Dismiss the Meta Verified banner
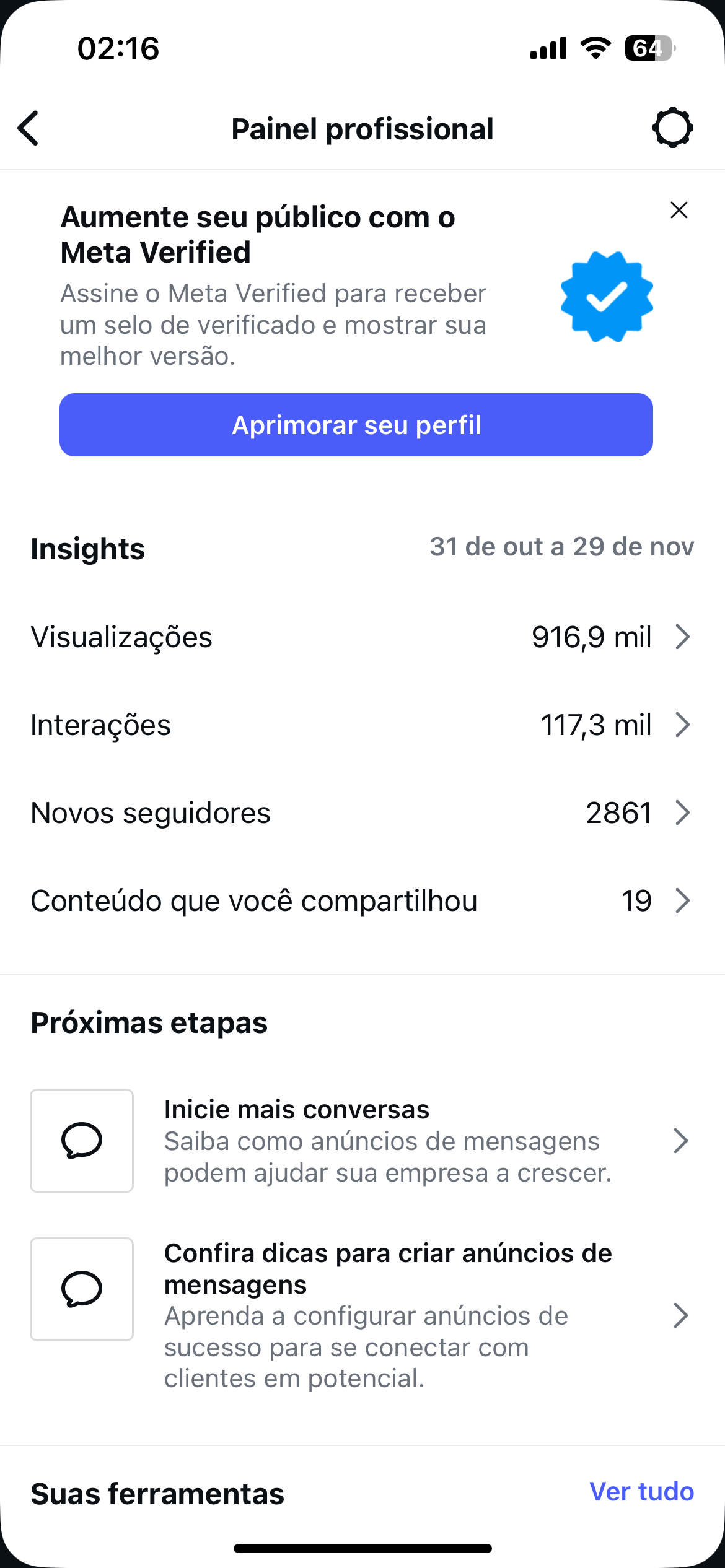This screenshot has width=725, height=1568. tap(679, 211)
